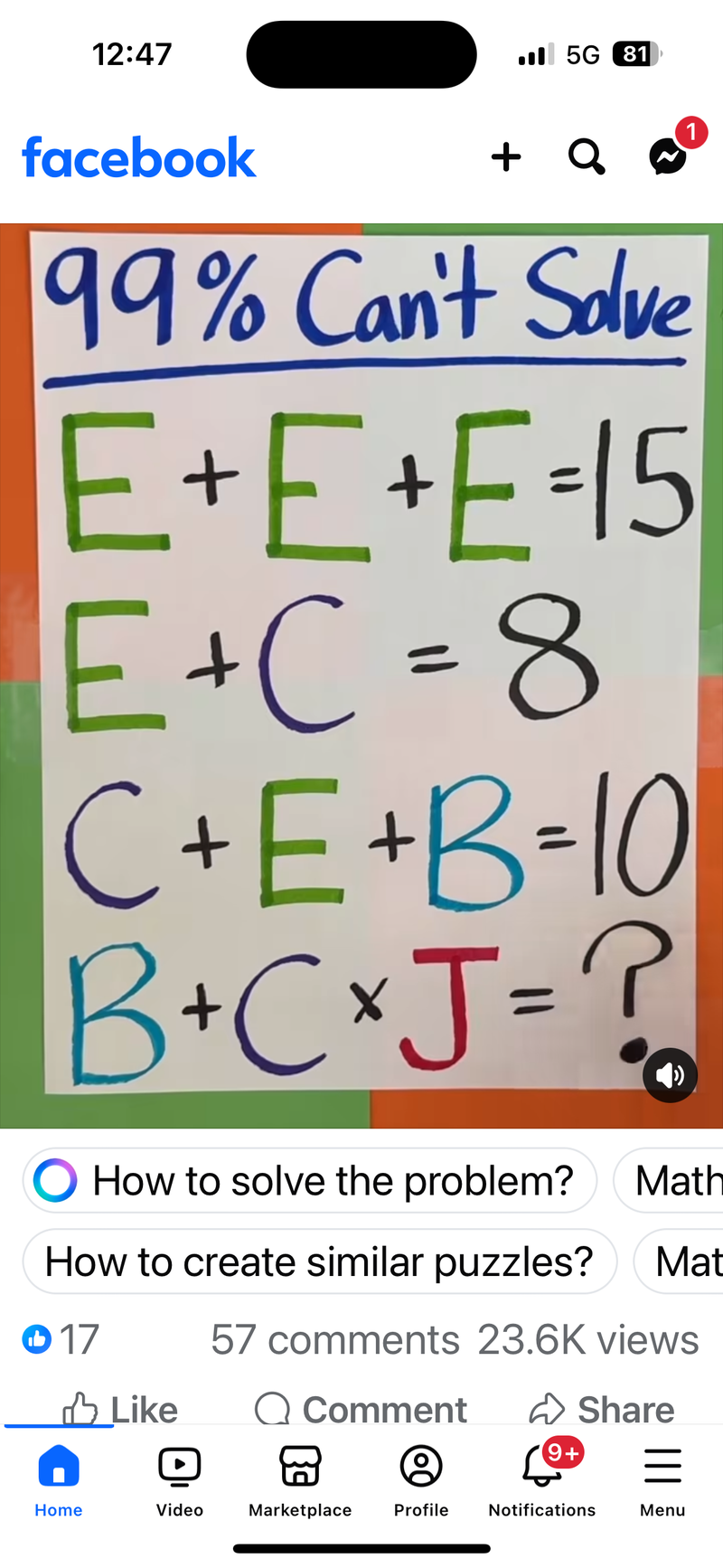Go to the Home tab

pyautogui.click(x=59, y=1480)
